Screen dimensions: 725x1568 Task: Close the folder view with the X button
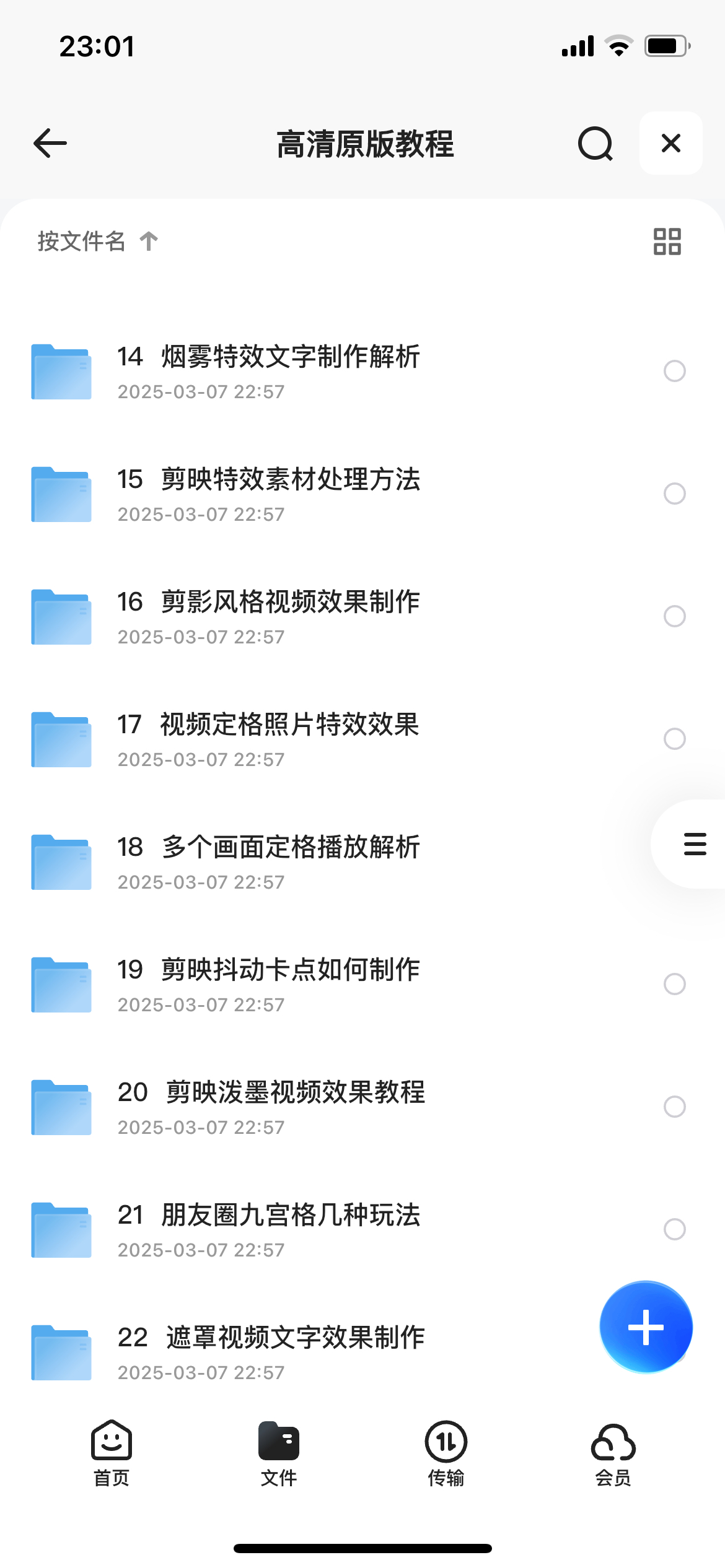[x=671, y=143]
